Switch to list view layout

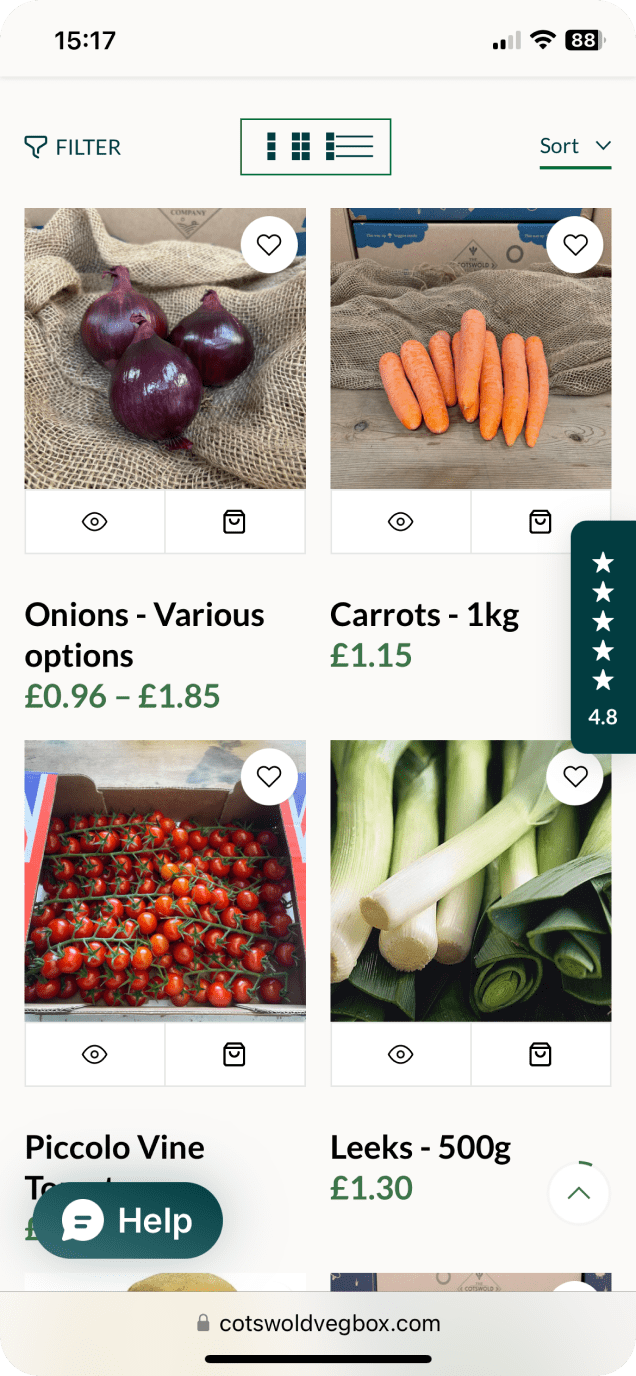click(x=349, y=147)
